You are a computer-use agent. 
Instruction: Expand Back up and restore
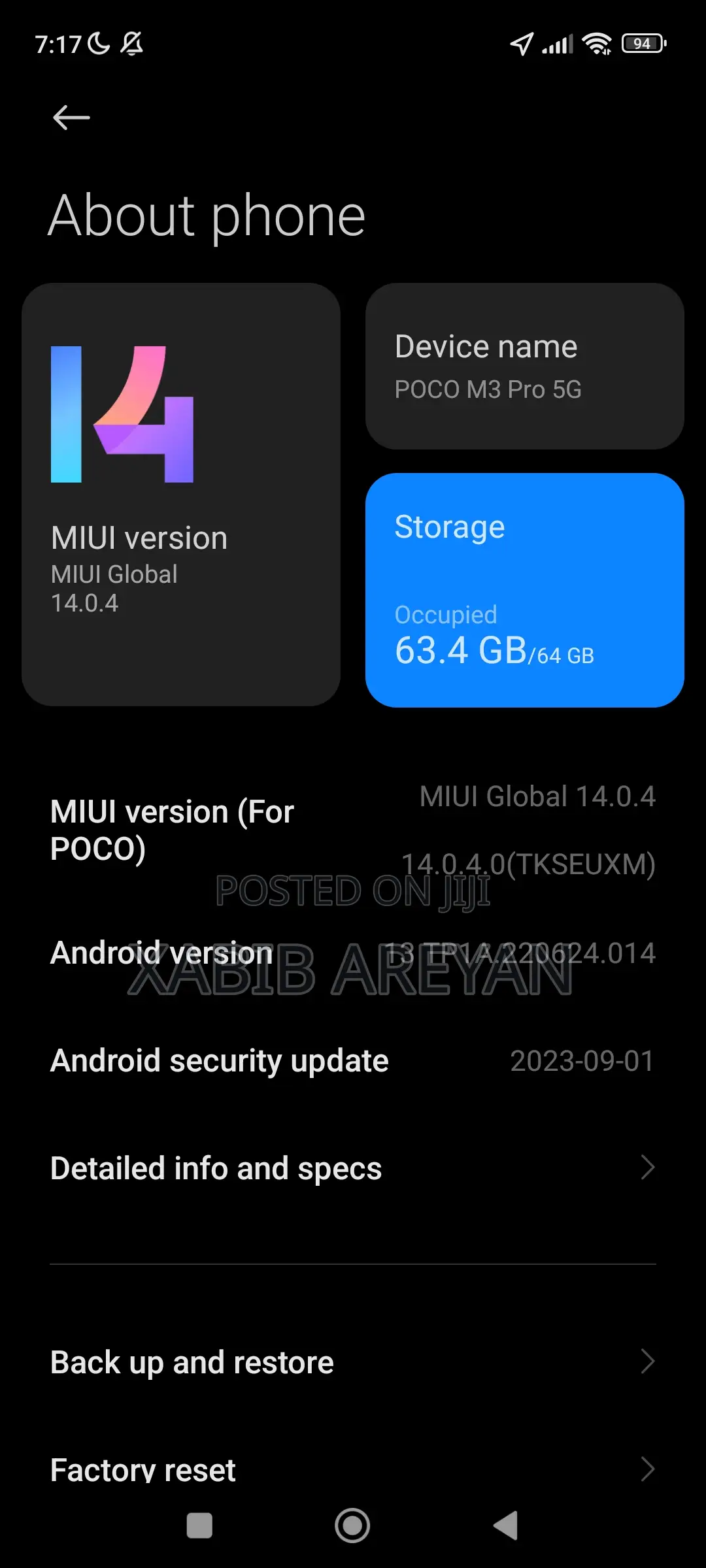pyautogui.click(x=353, y=1361)
